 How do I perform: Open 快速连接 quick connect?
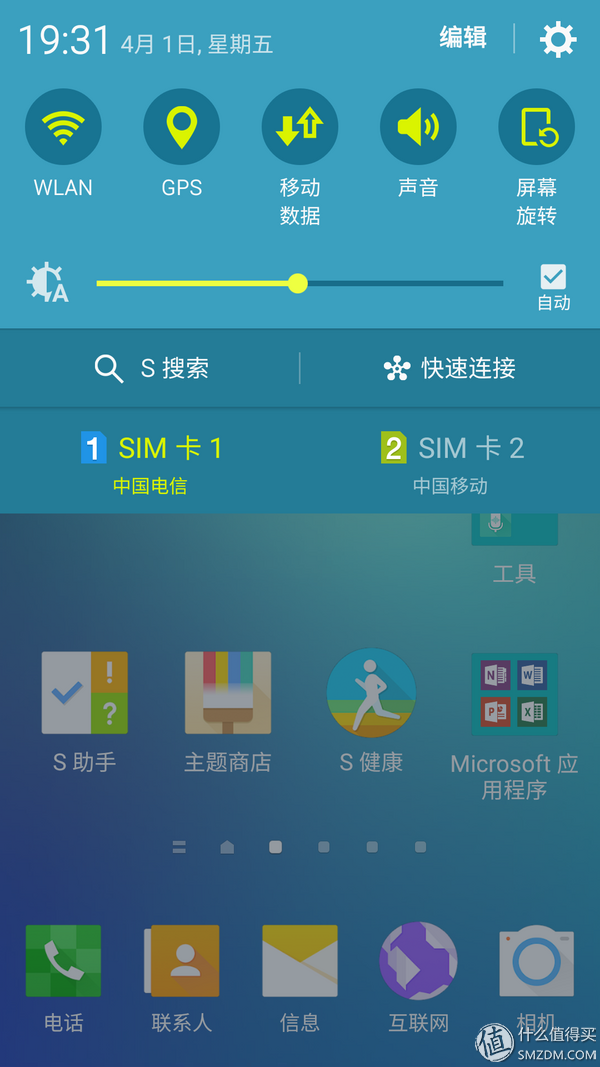pyautogui.click(x=450, y=368)
